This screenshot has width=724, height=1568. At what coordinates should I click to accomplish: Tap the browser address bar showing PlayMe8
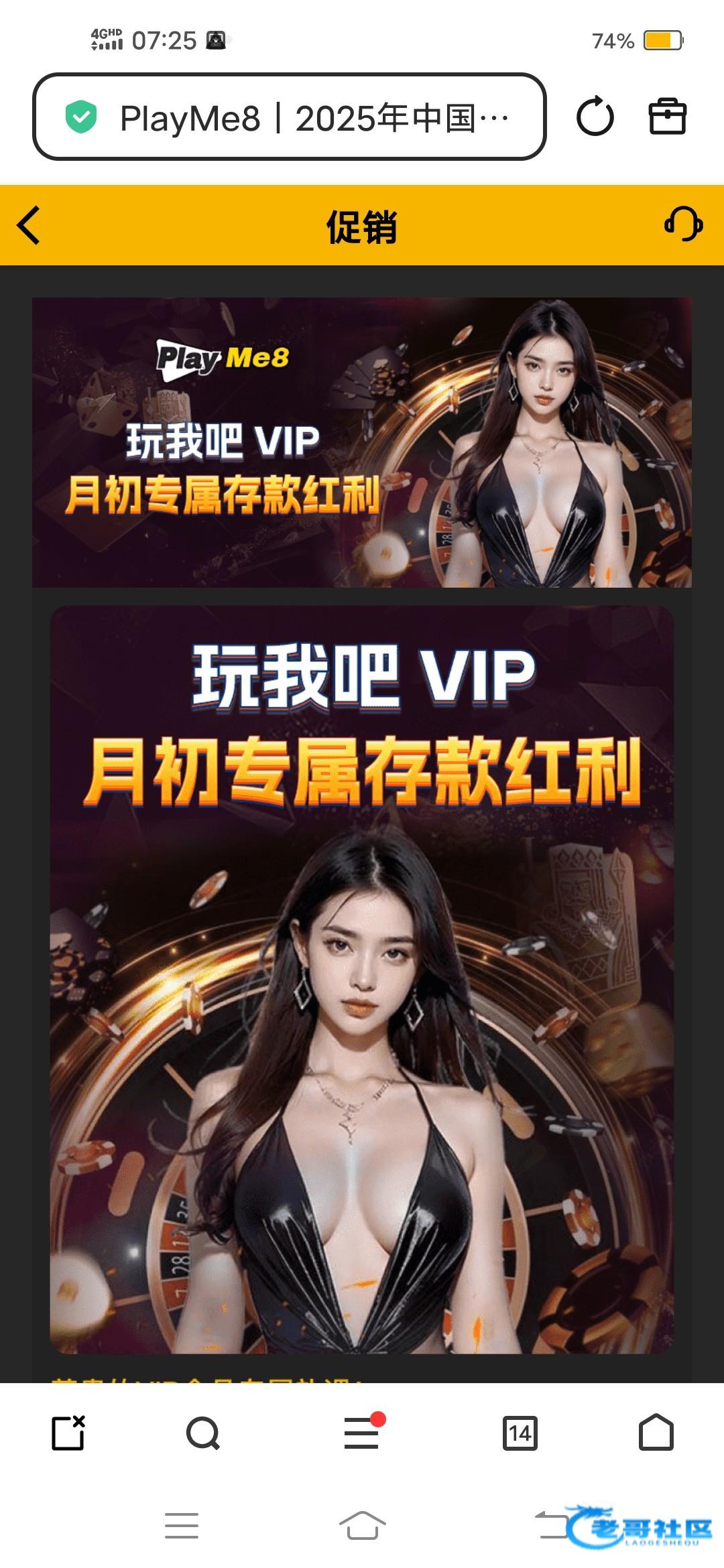click(288, 117)
